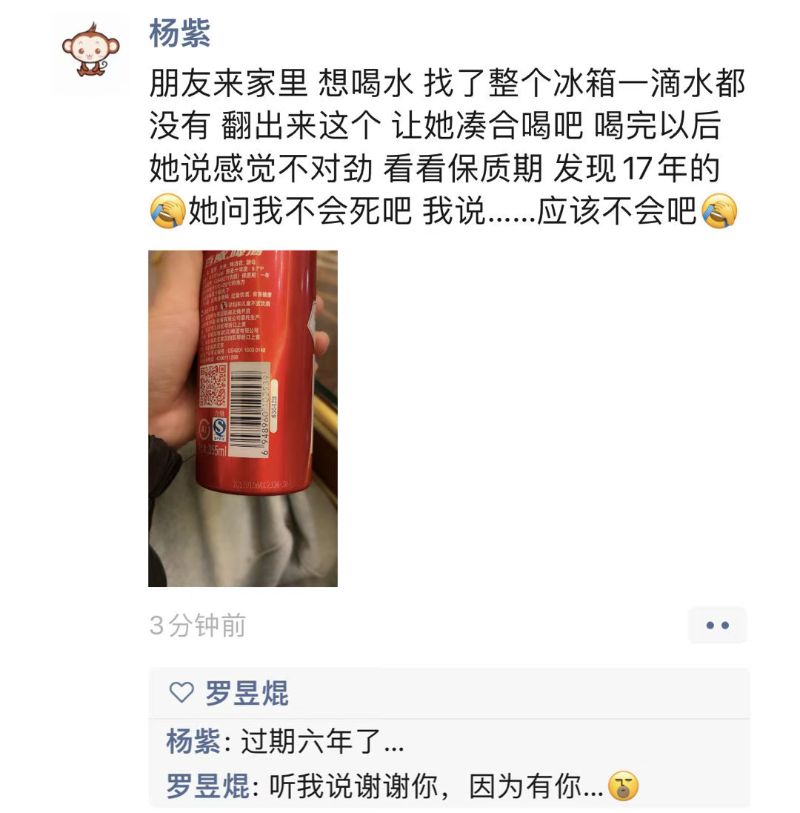Open the like and comment menu
The image size is (800, 813).
717,625
